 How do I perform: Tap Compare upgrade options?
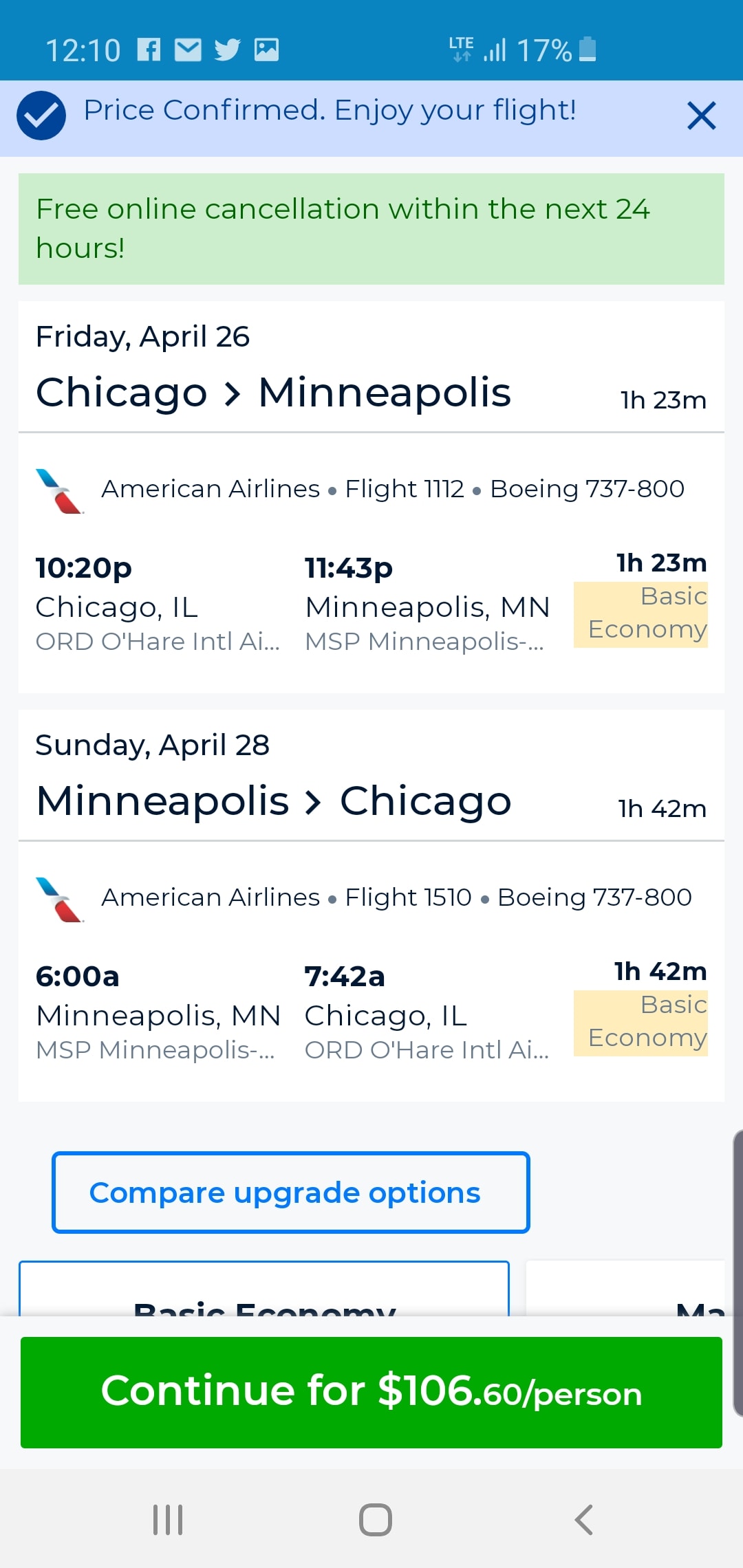[x=290, y=1193]
